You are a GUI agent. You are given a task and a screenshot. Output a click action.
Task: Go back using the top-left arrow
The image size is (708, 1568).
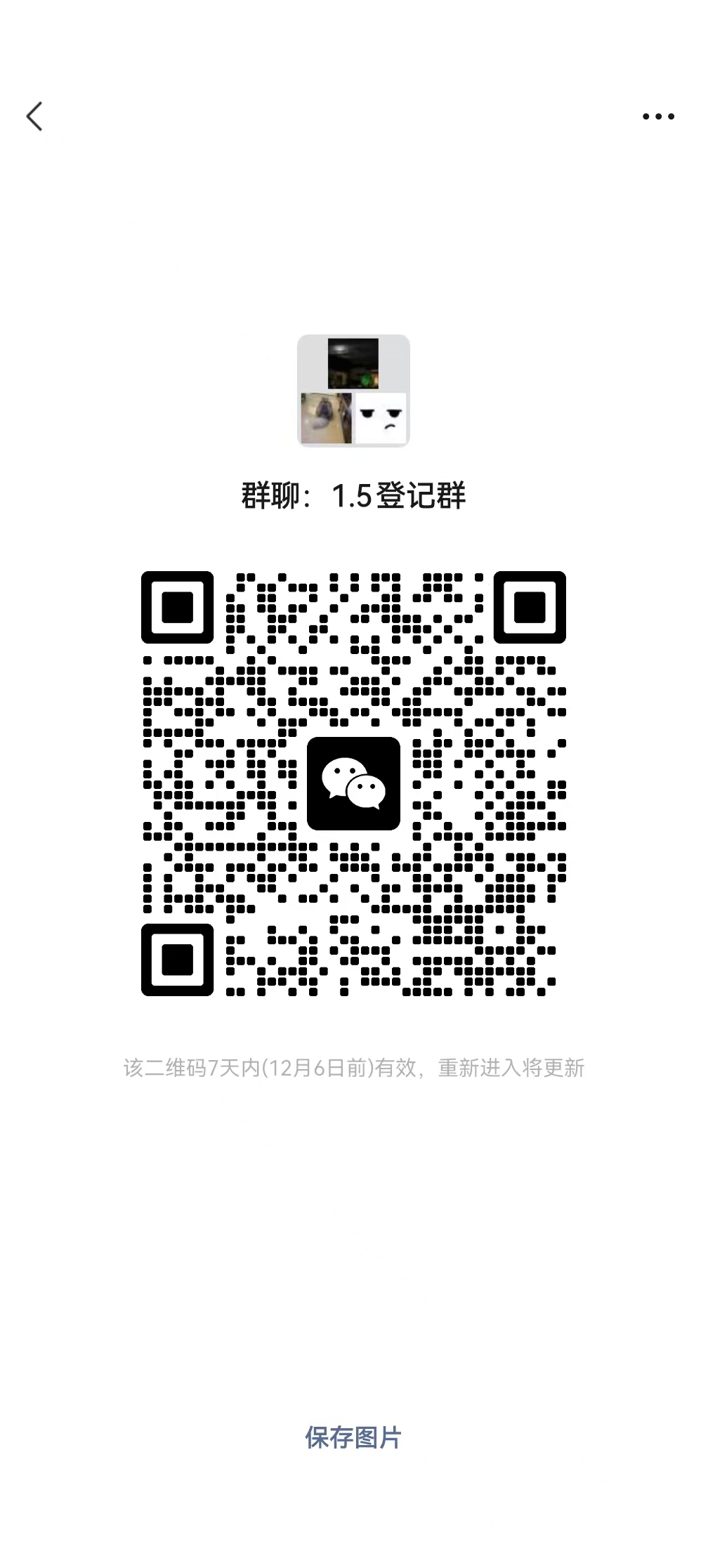34,116
